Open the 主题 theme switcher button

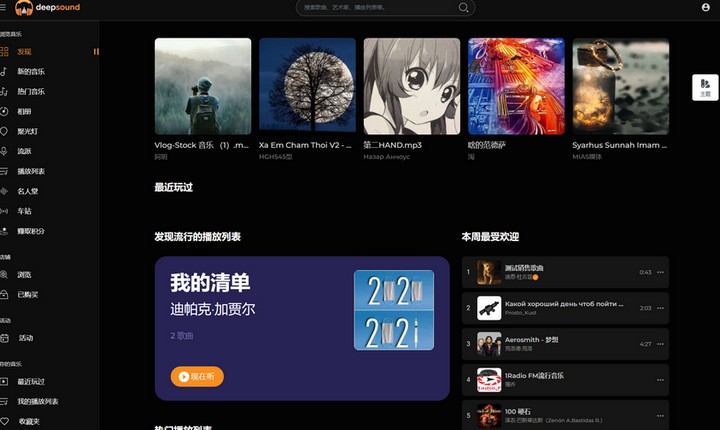pyautogui.click(x=706, y=88)
